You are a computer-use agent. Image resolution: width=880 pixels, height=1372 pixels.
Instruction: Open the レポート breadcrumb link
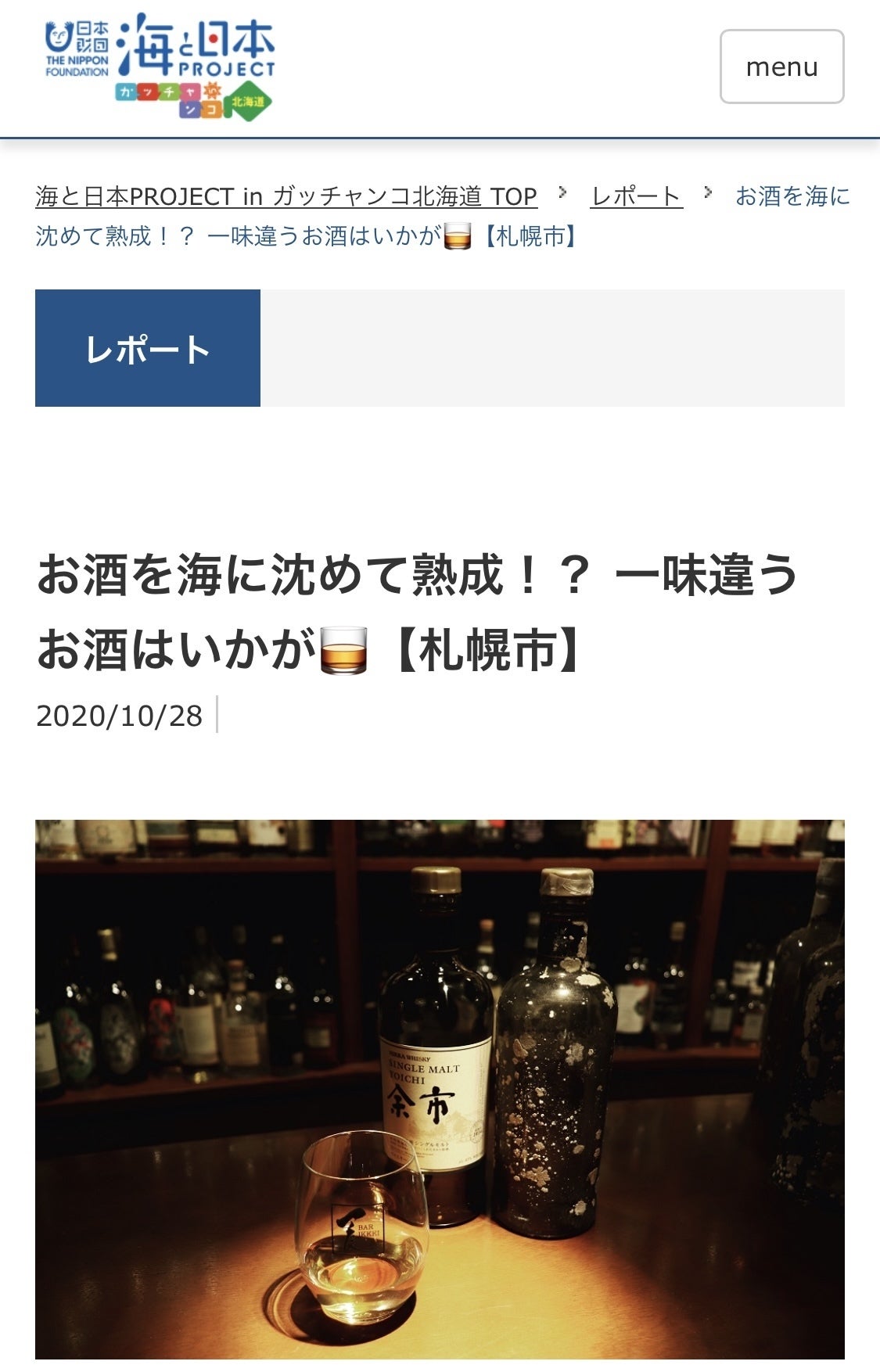636,196
